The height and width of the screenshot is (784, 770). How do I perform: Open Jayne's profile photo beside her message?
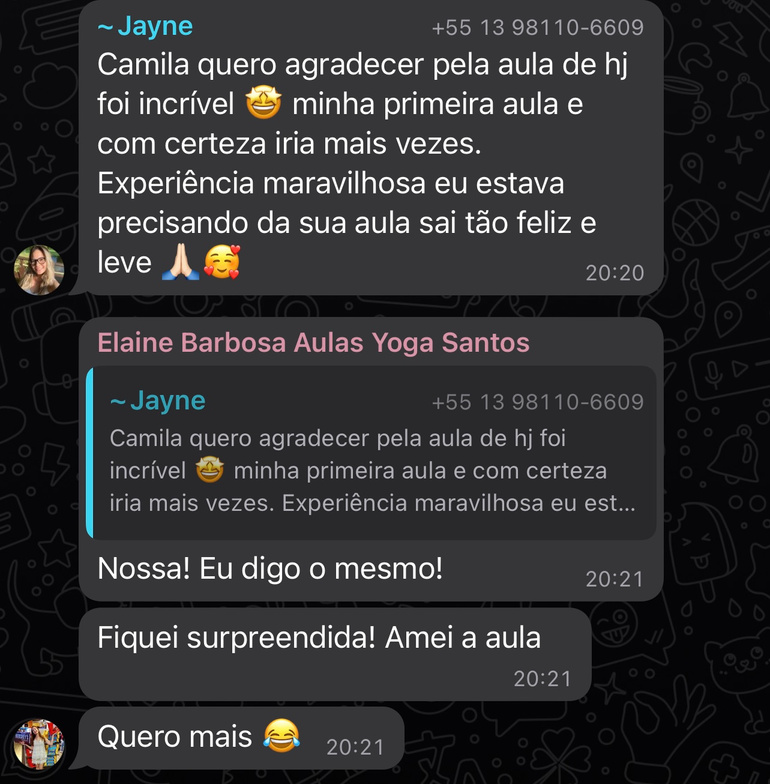pyautogui.click(x=38, y=270)
